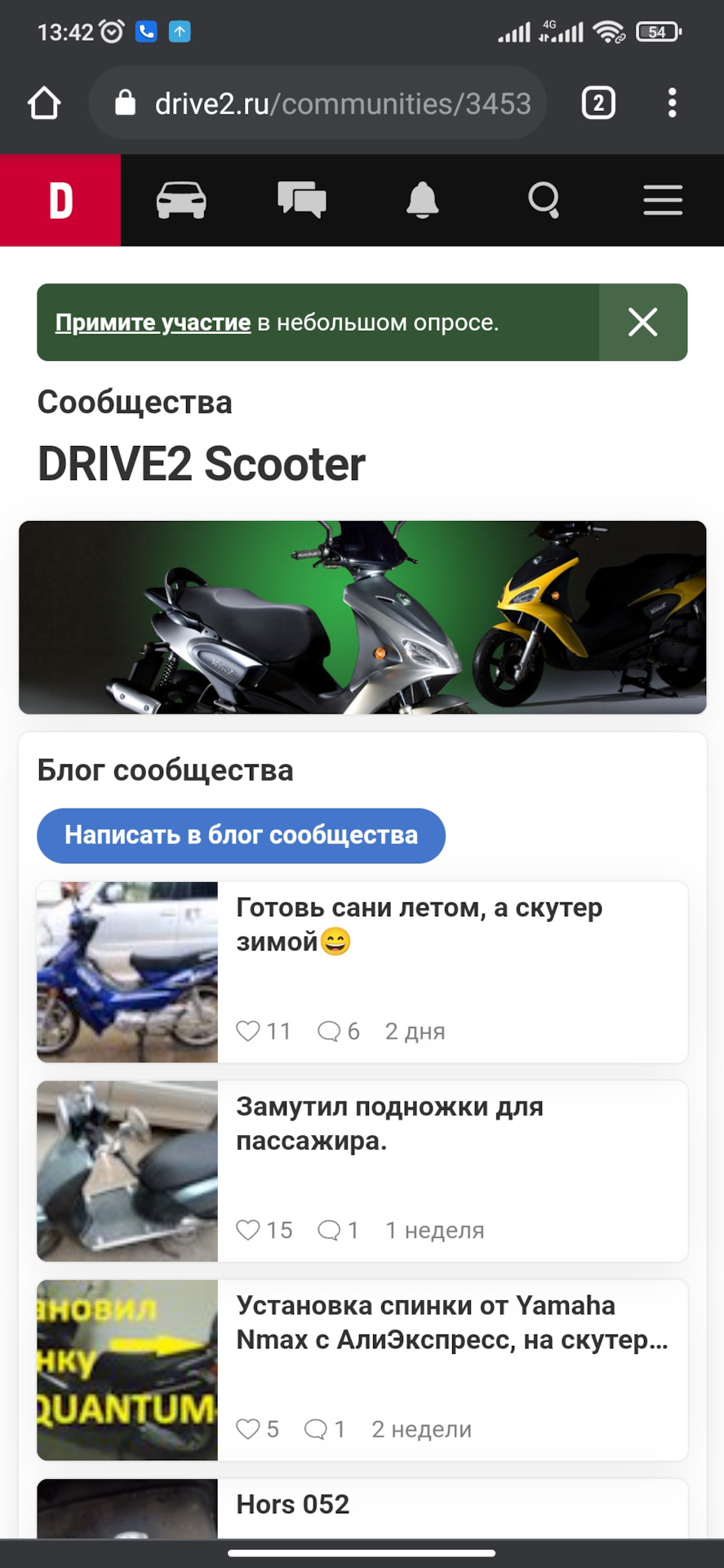Dismiss the survey banner with the X

(642, 323)
